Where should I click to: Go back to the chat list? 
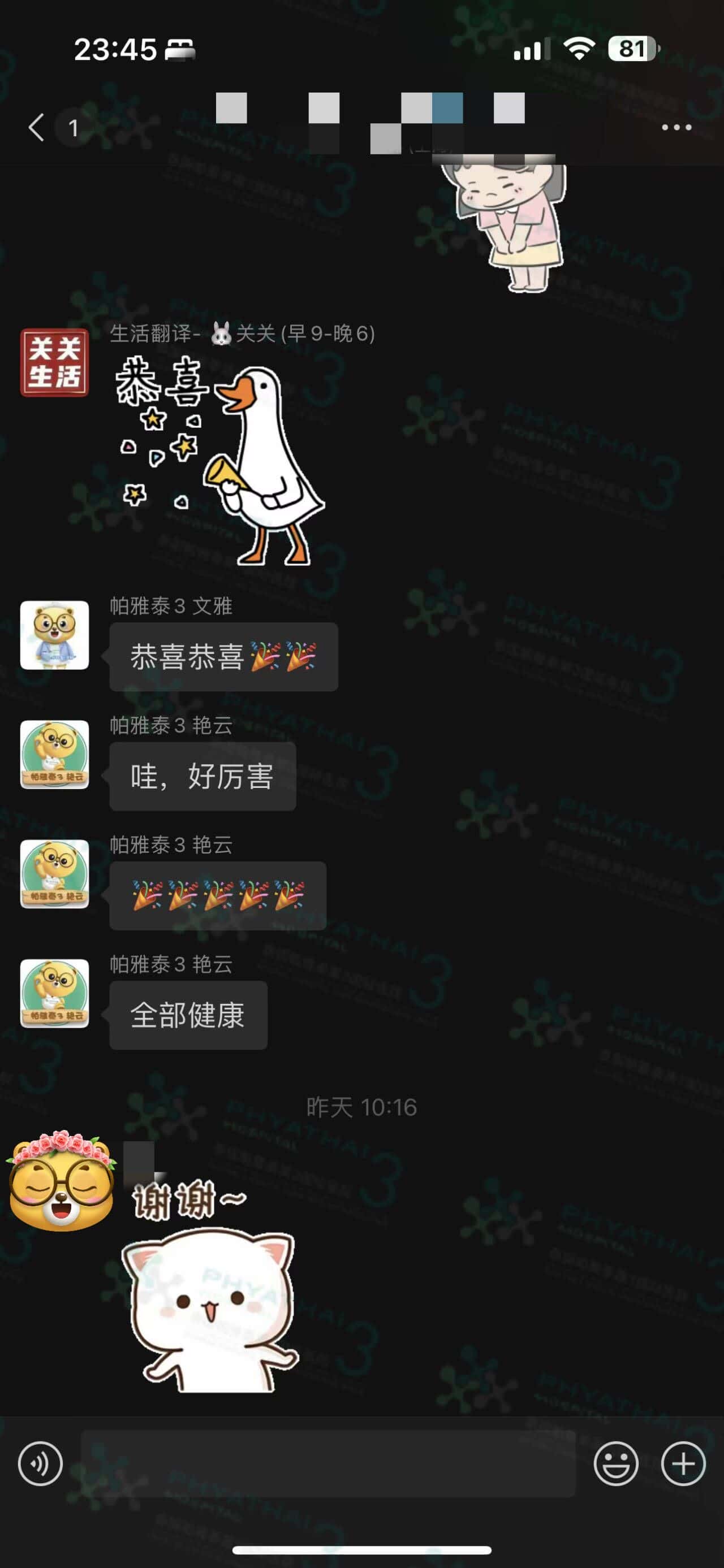pos(37,127)
